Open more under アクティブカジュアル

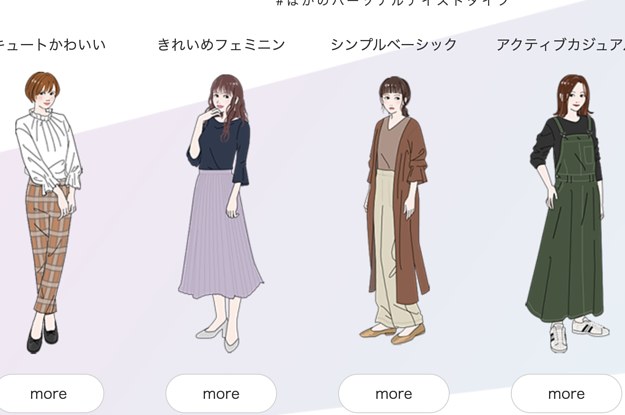566,394
